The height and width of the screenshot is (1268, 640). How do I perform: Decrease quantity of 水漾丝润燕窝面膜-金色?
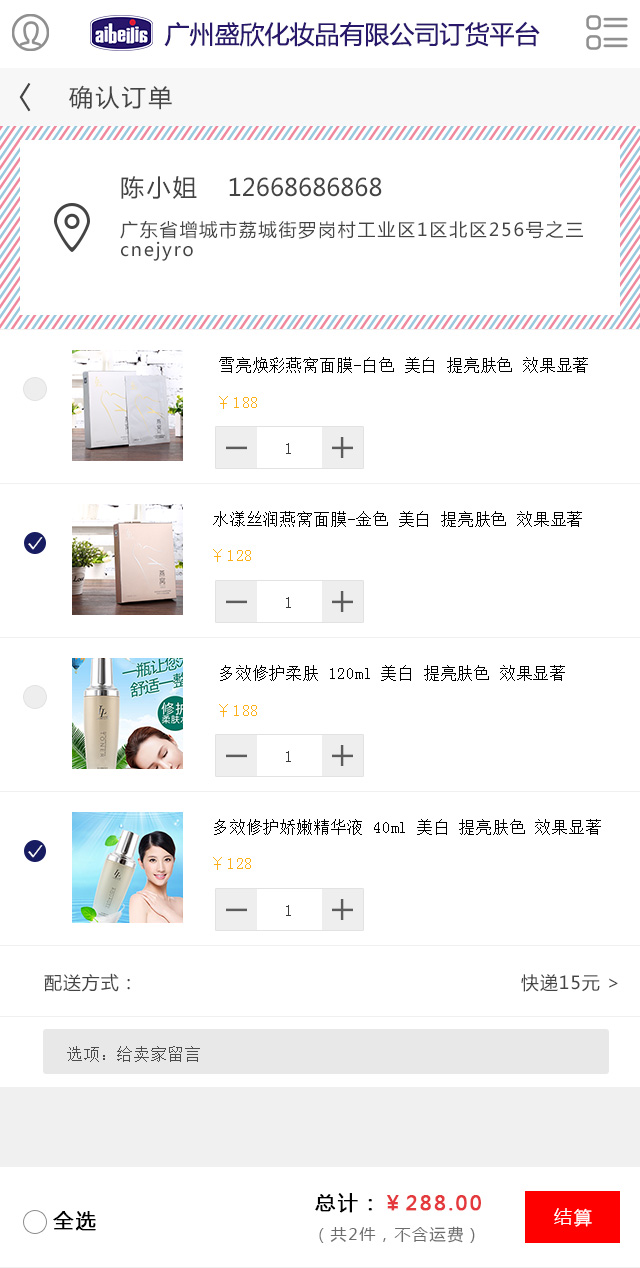click(x=236, y=602)
